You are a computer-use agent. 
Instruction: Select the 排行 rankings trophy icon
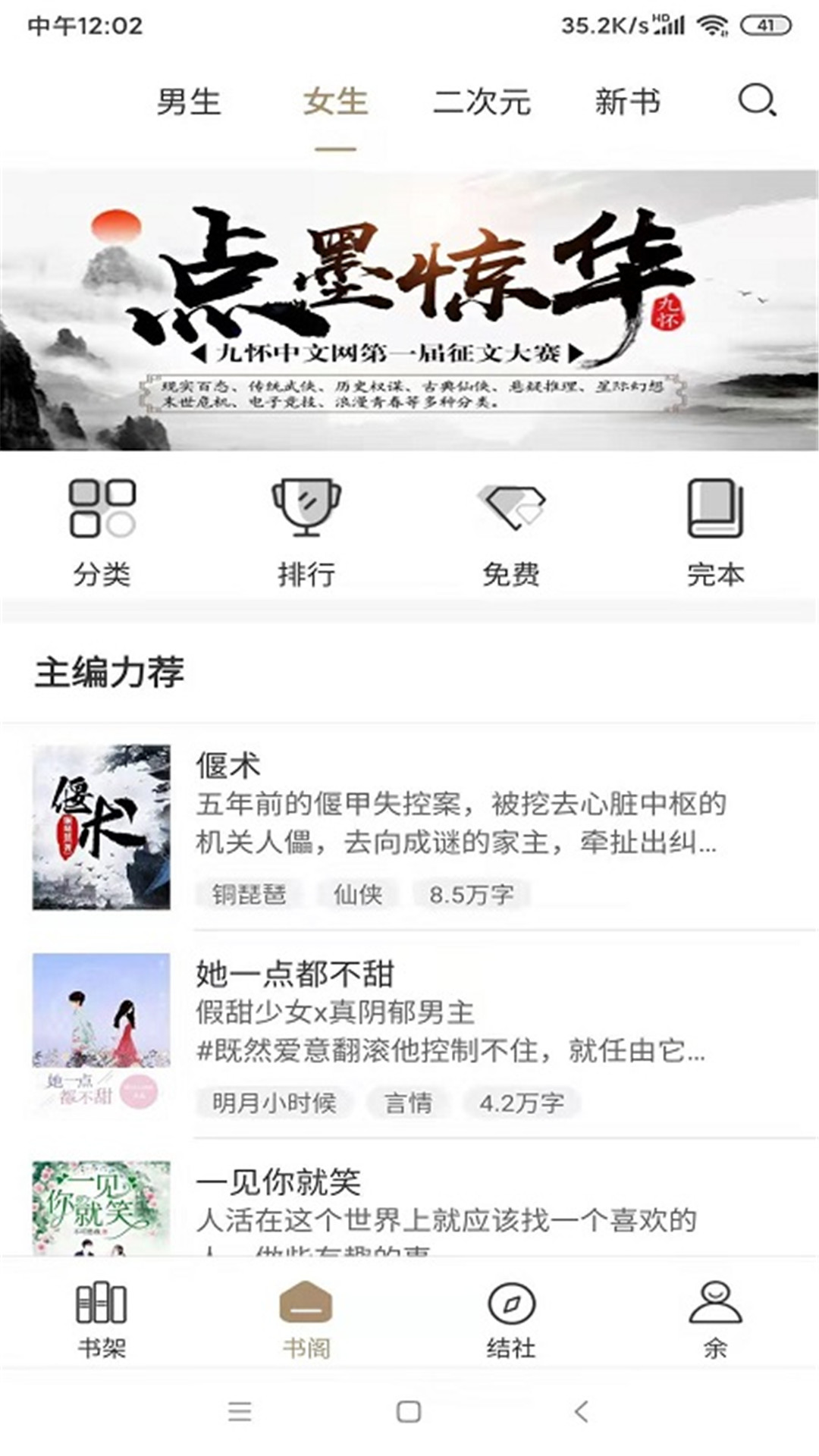[x=306, y=531]
